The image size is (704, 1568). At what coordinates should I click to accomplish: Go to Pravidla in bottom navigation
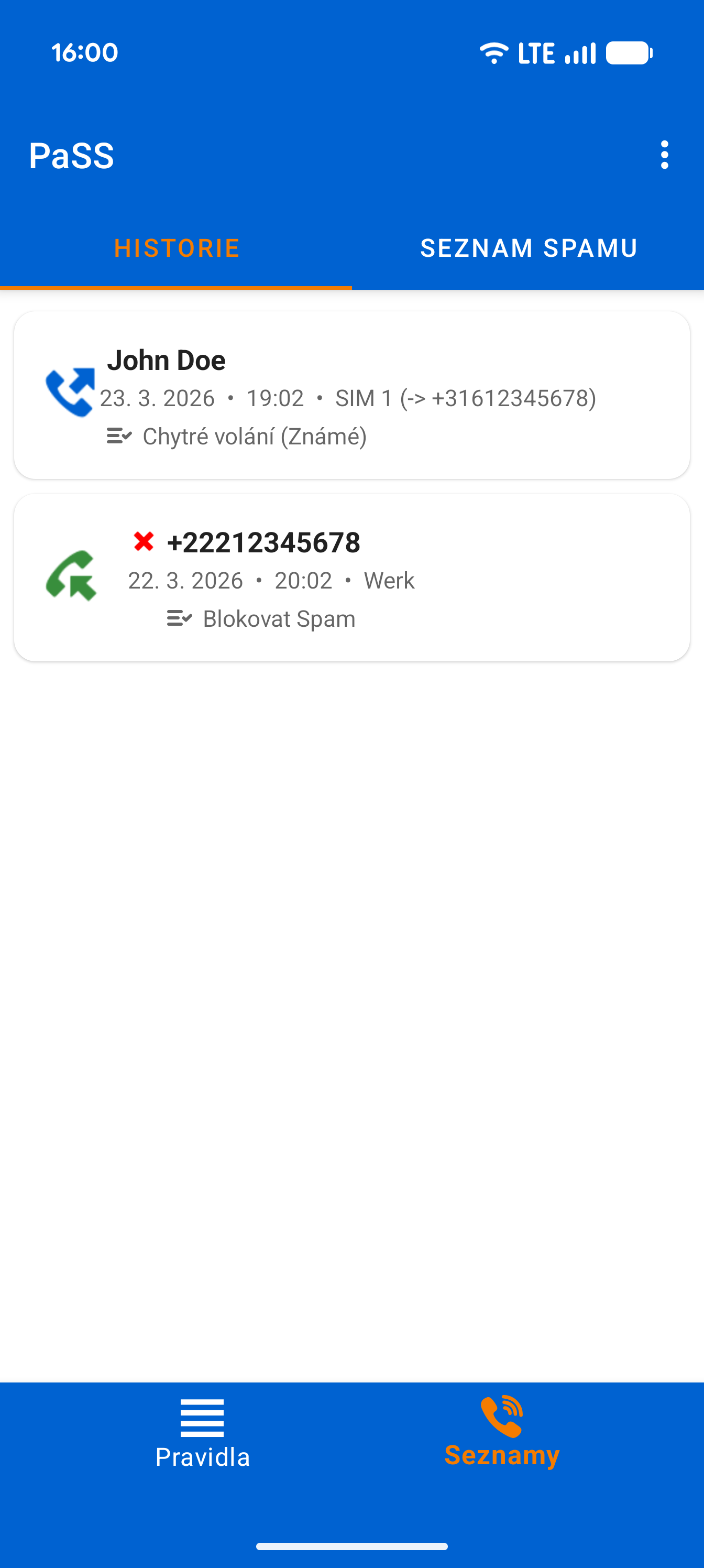coord(202,1434)
